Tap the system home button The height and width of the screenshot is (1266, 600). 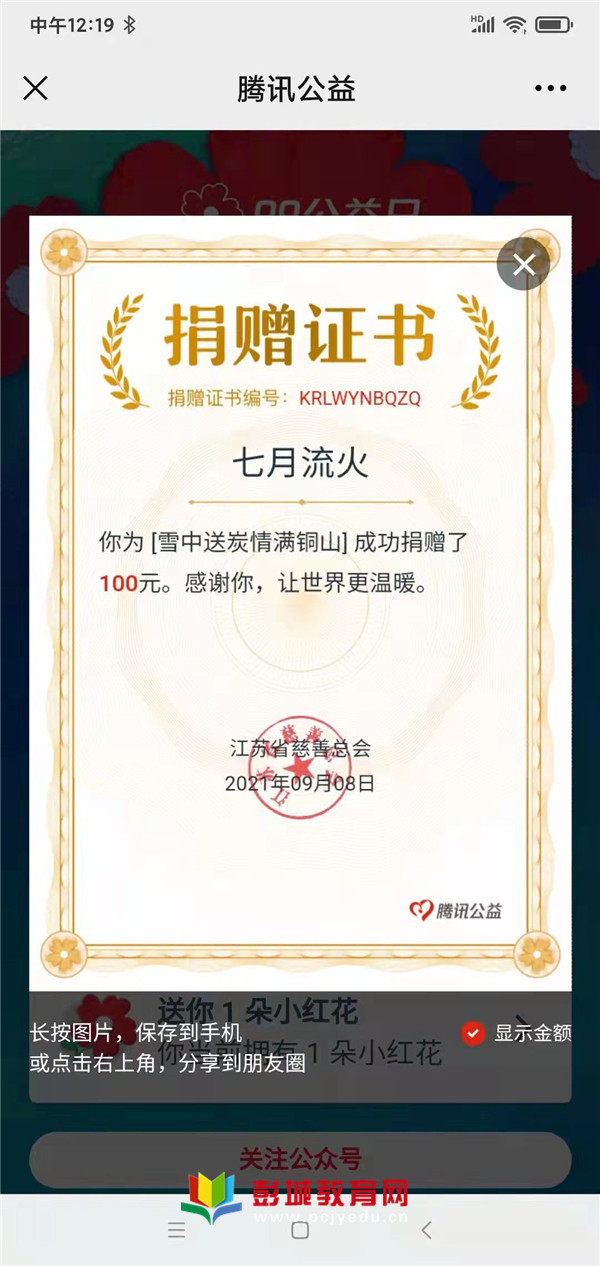point(300,1231)
